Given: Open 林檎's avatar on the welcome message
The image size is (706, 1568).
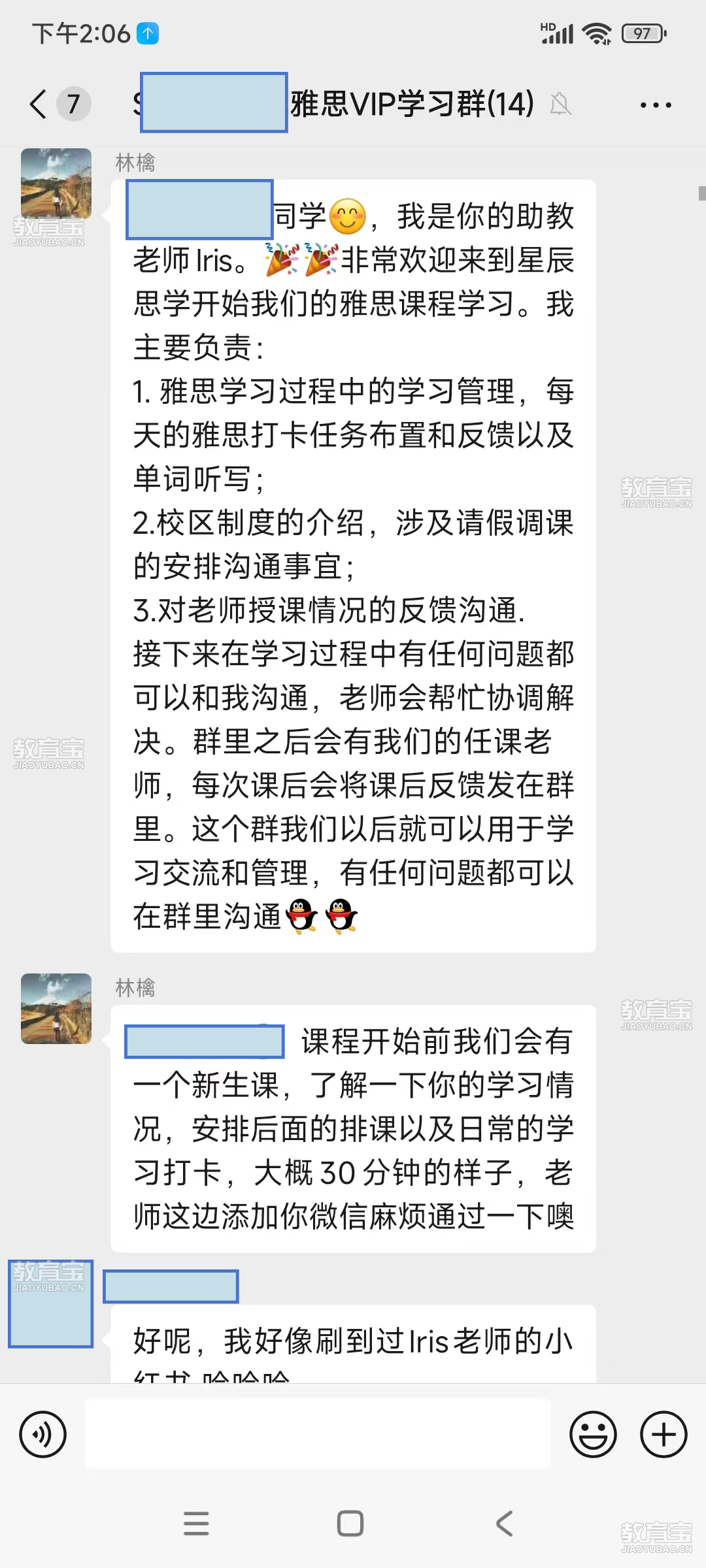Looking at the screenshot, I should click(56, 184).
